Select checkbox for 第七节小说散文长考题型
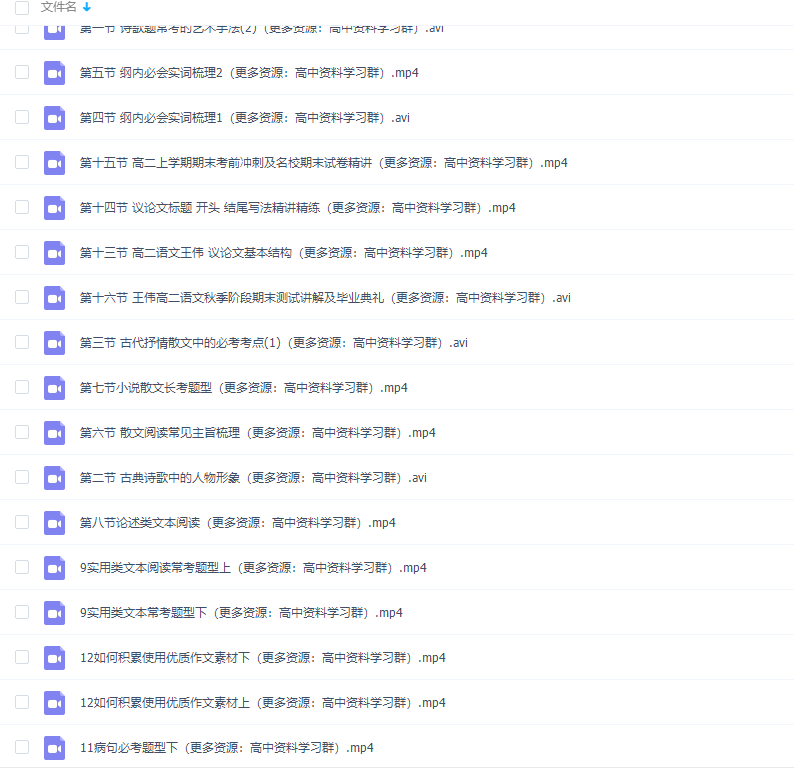This screenshot has width=794, height=774. (22, 387)
